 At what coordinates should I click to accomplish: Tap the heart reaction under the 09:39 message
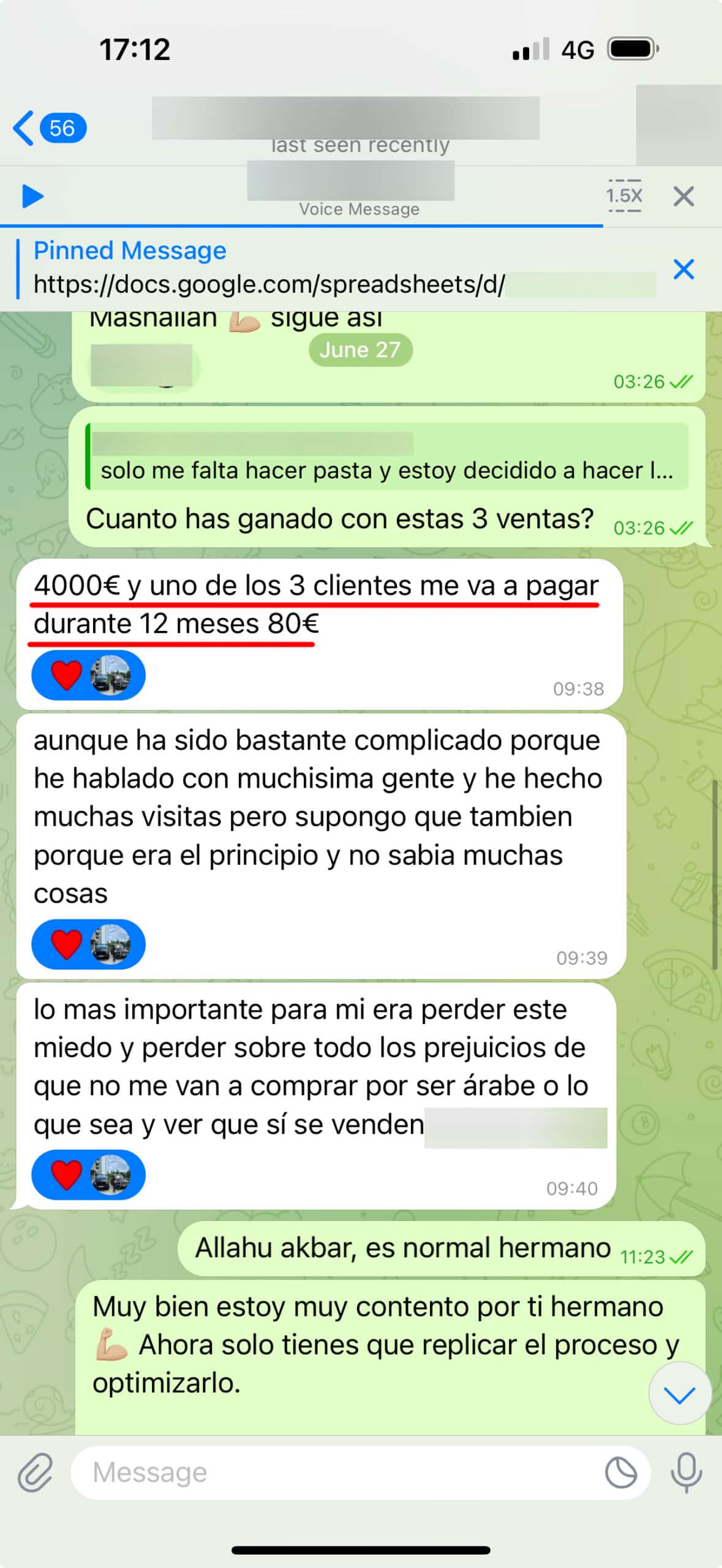tap(67, 944)
